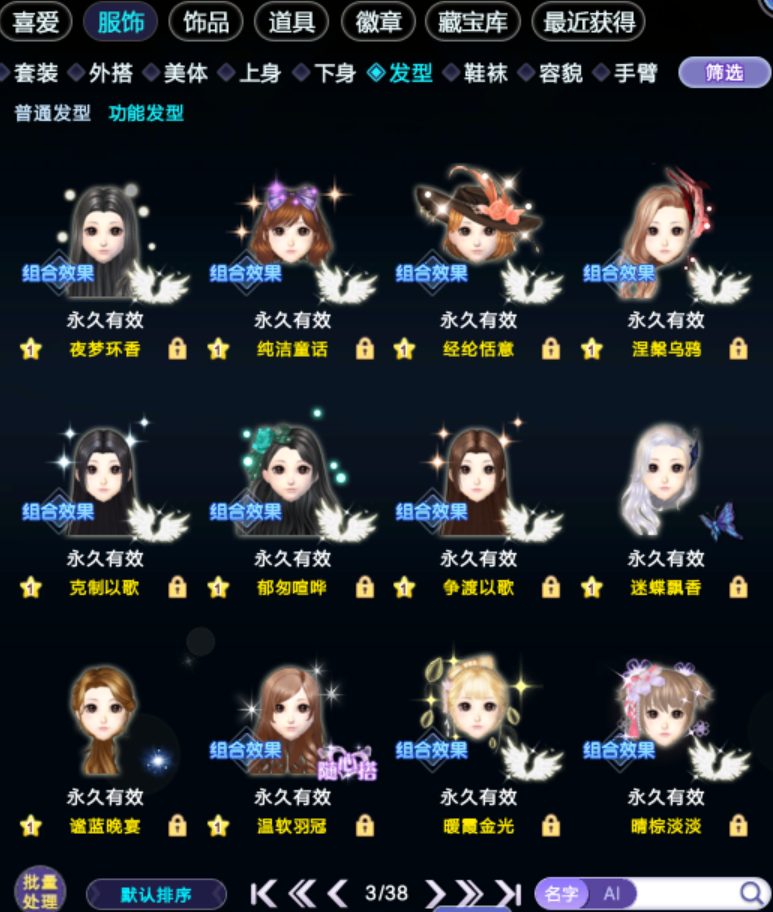Open the 筛选 filter button
This screenshot has height=912, width=773.
coord(724,73)
